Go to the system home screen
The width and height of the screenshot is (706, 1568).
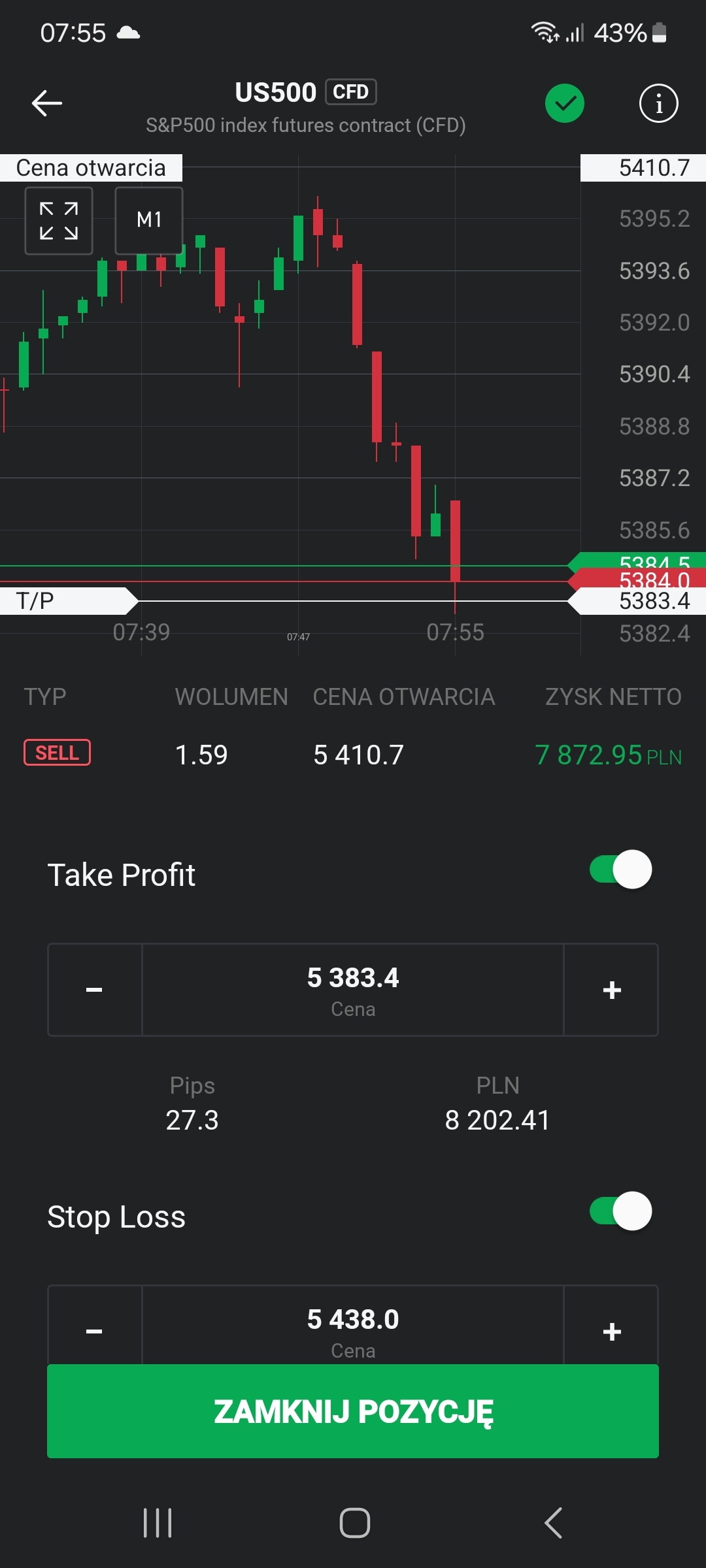(354, 1523)
